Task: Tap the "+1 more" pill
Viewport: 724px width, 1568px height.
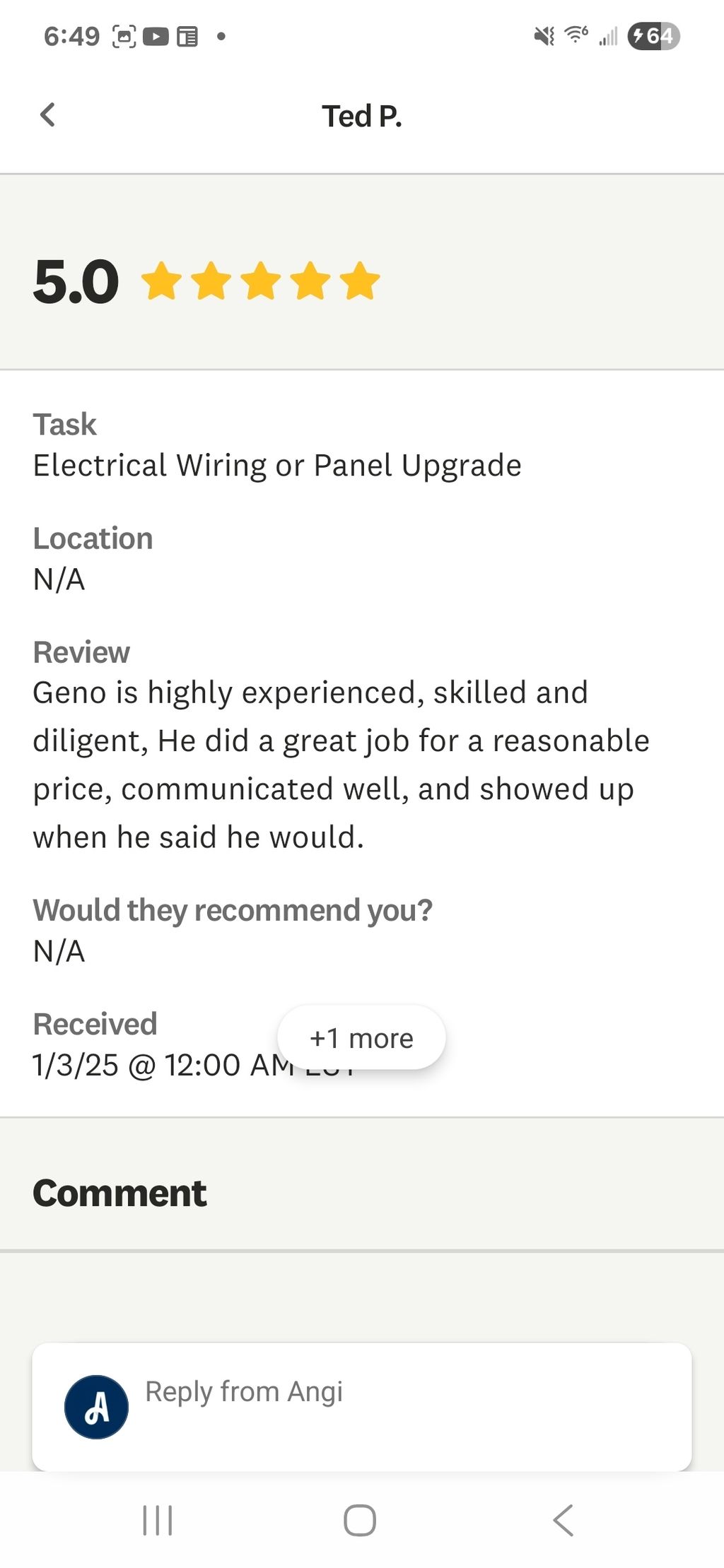Action: [x=361, y=1038]
